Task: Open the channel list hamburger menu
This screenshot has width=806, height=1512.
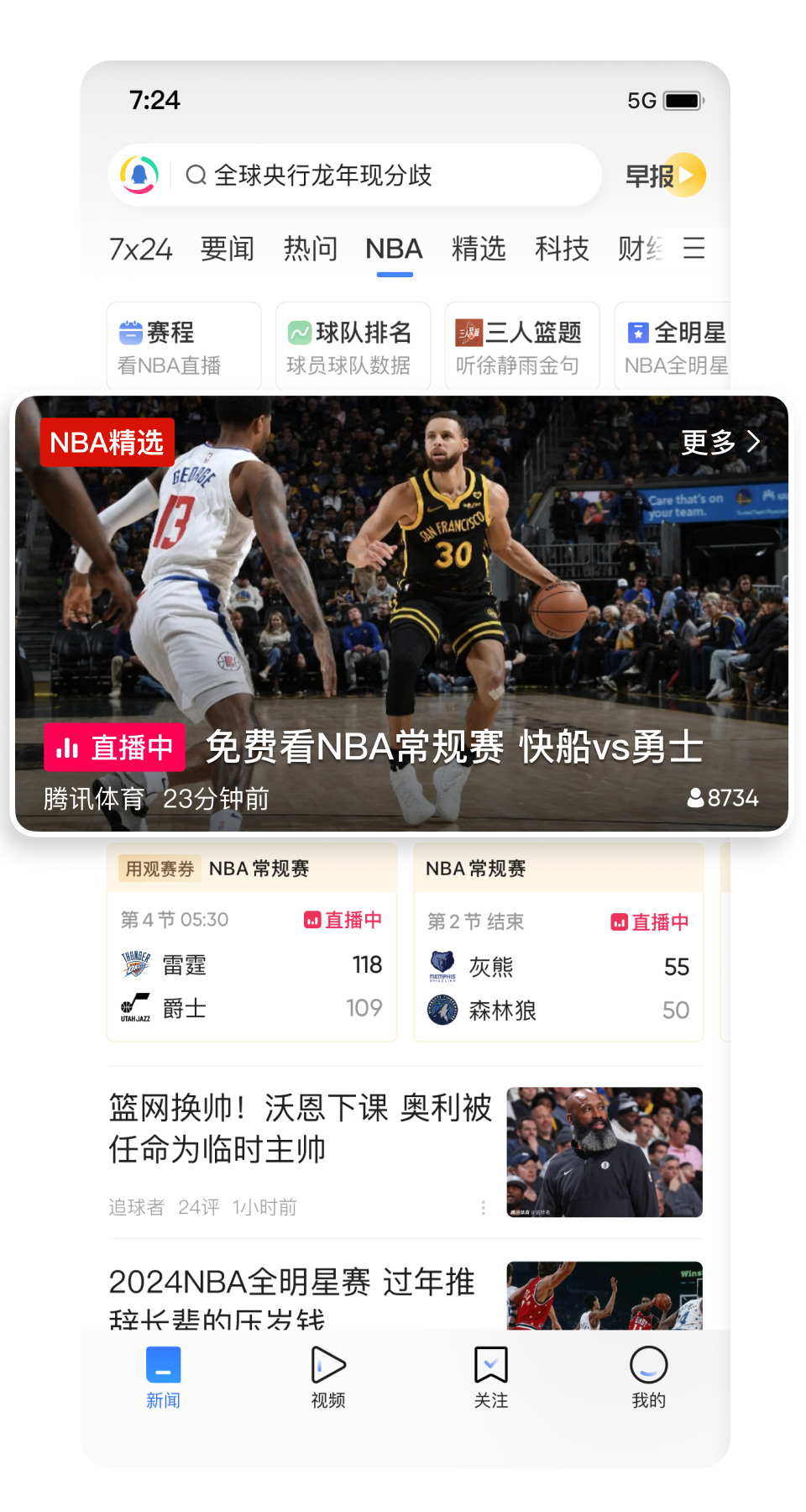Action: 693,249
